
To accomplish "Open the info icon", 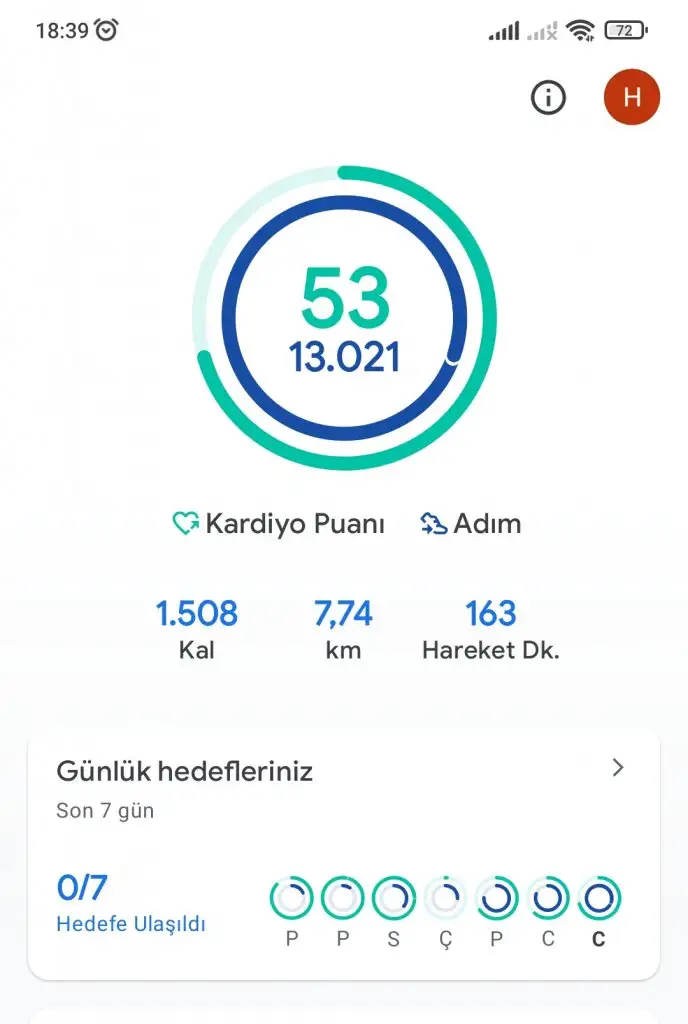I will (x=548, y=97).
